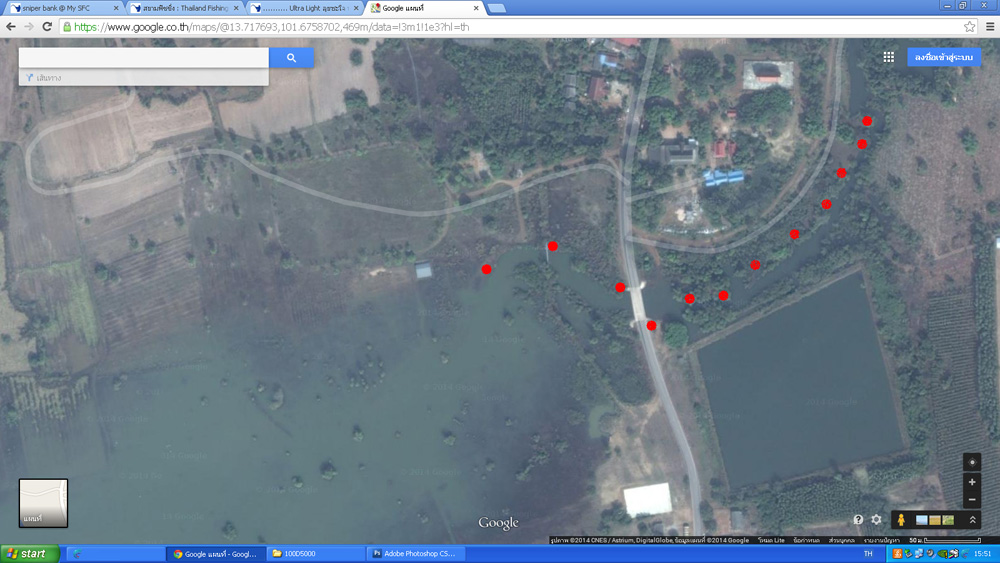Viewport: 1000px width, 563px height.
Task: Show the photo thumbnails strip next to pegman
Action: coord(934,520)
